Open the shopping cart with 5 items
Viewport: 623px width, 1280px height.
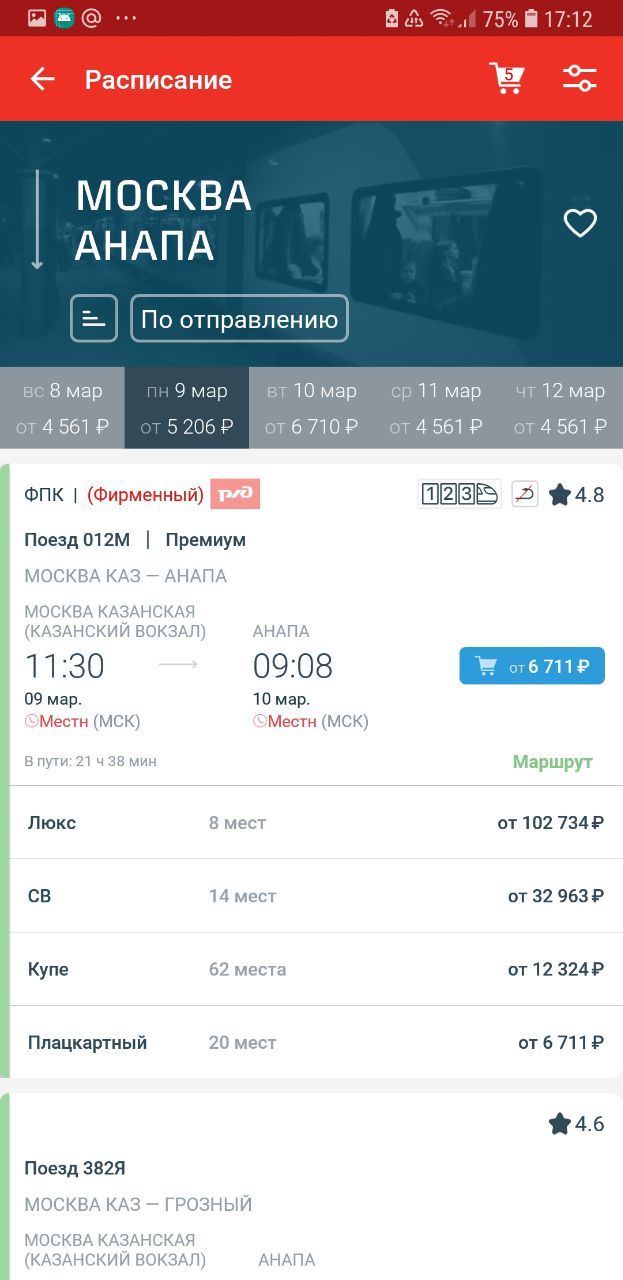tap(507, 79)
